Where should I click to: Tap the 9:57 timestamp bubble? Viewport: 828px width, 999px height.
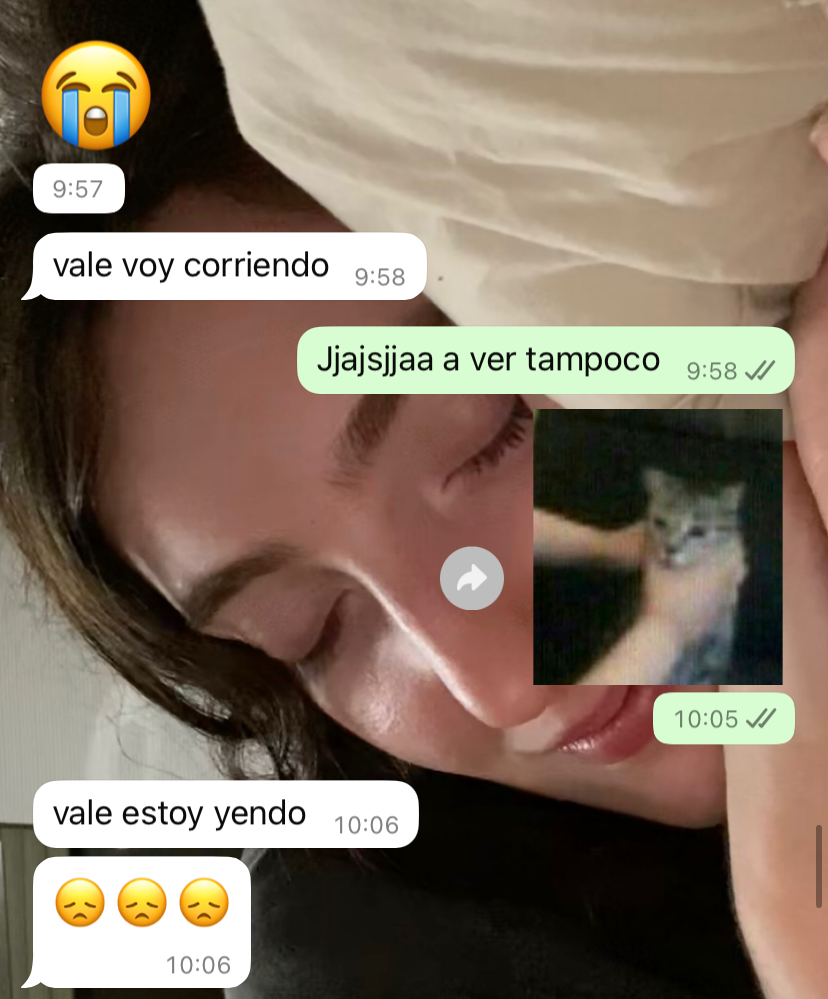[78, 187]
